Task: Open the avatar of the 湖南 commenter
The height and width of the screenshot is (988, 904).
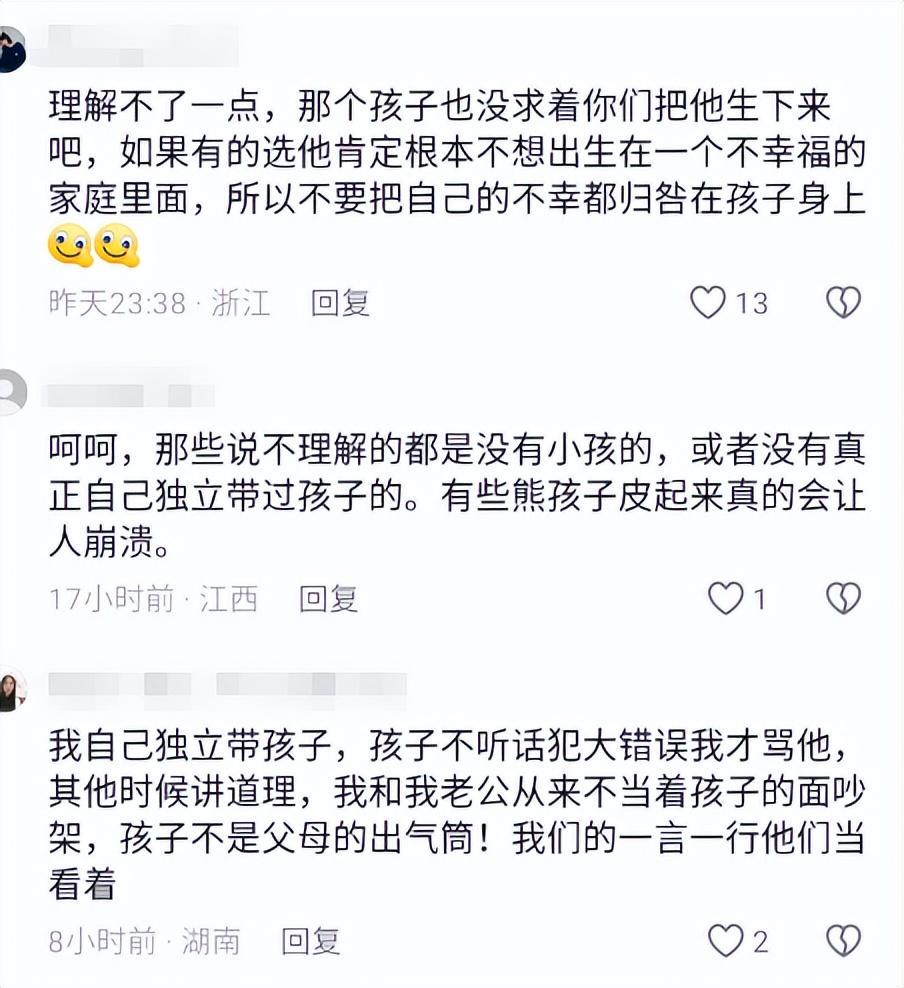Action: pos(10,689)
